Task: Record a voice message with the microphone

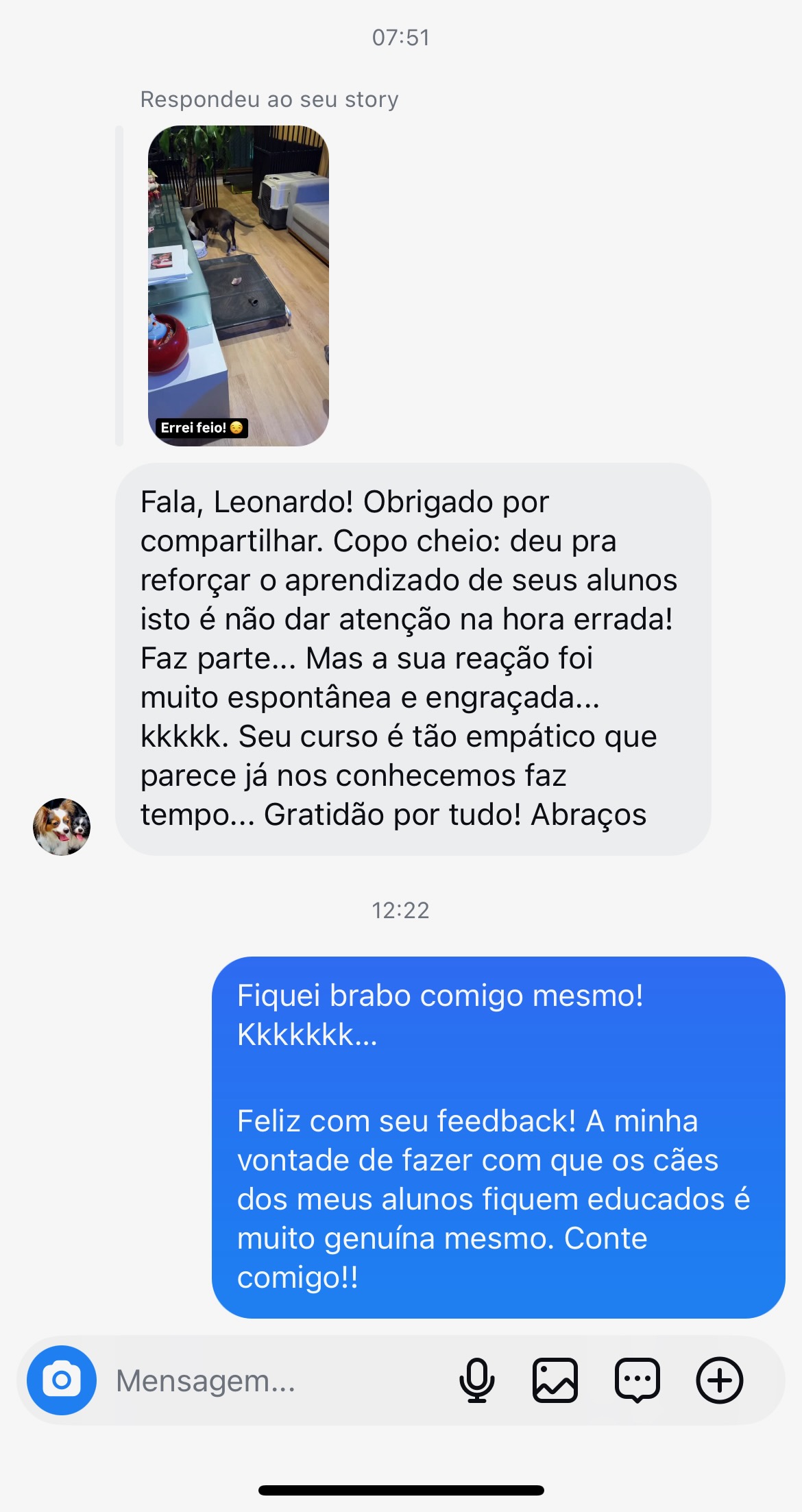Action: click(x=476, y=1380)
